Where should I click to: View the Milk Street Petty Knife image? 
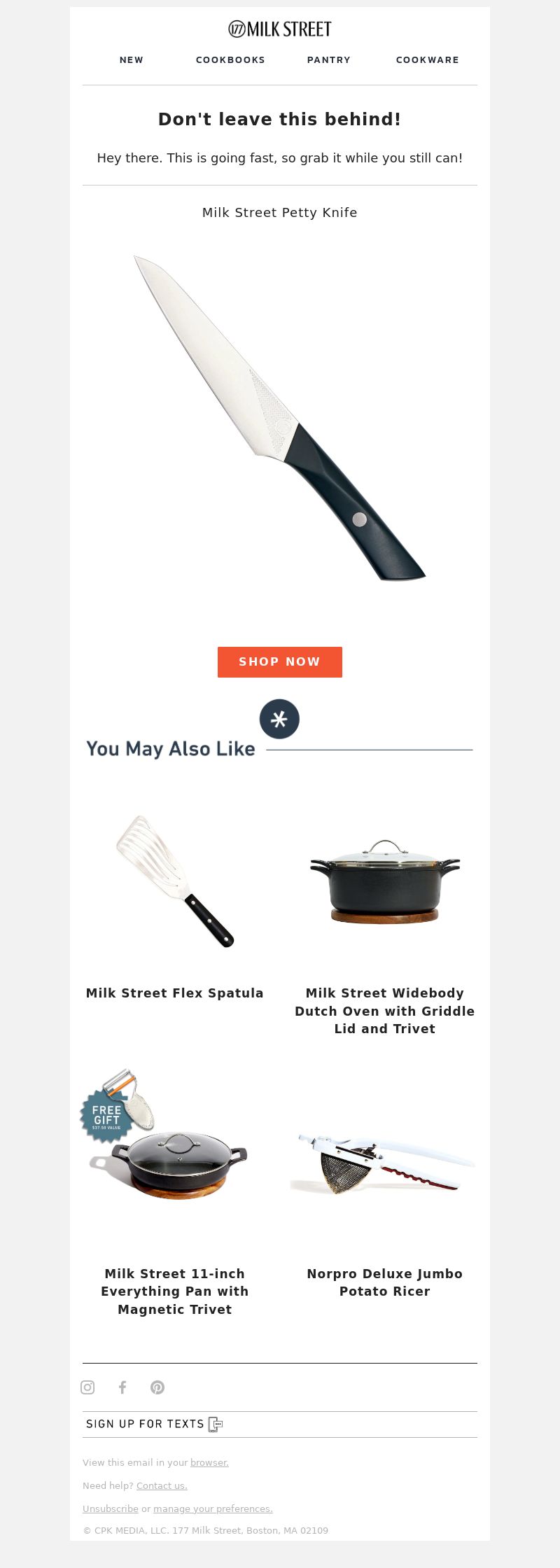click(x=280, y=419)
